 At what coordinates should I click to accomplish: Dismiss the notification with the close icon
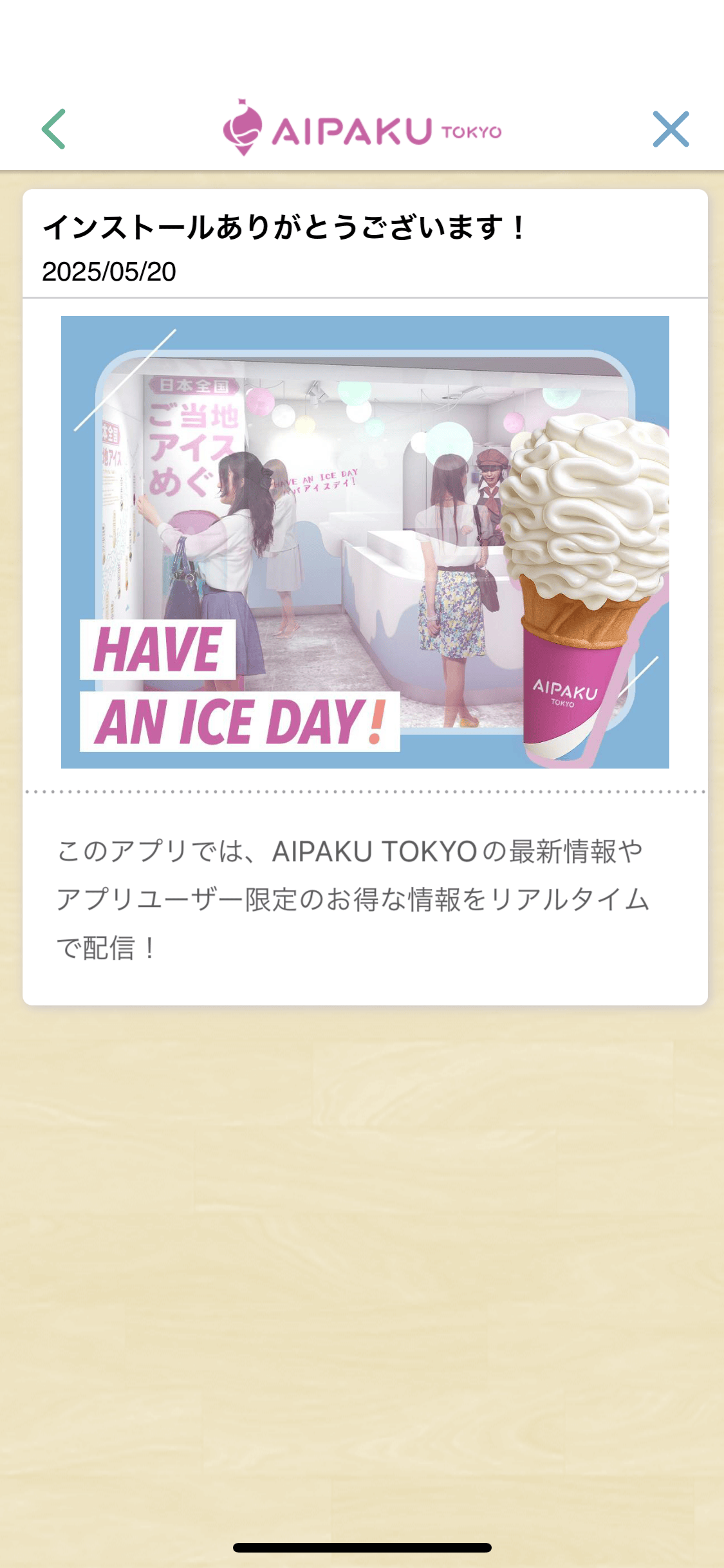pyautogui.click(x=670, y=129)
